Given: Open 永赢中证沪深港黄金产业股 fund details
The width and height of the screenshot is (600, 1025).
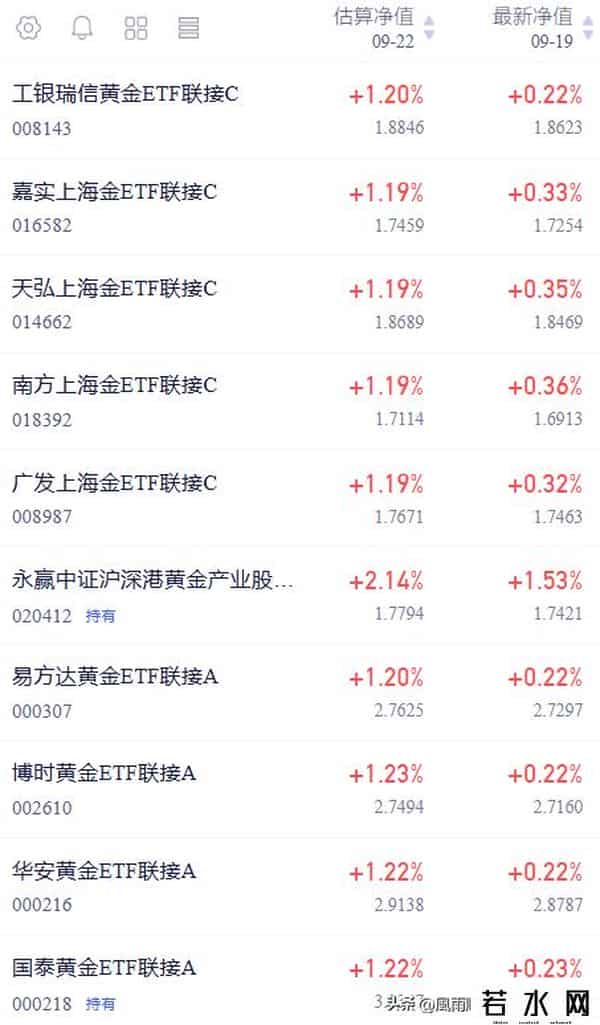Looking at the screenshot, I should coord(153,580).
